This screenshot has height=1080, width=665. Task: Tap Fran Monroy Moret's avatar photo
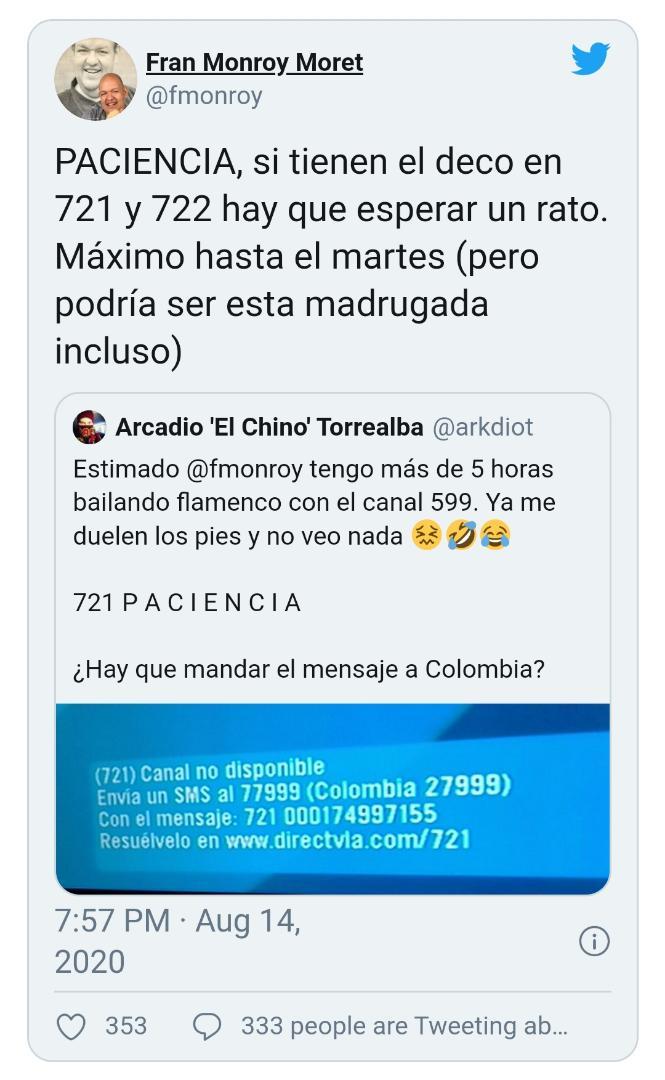95,79
